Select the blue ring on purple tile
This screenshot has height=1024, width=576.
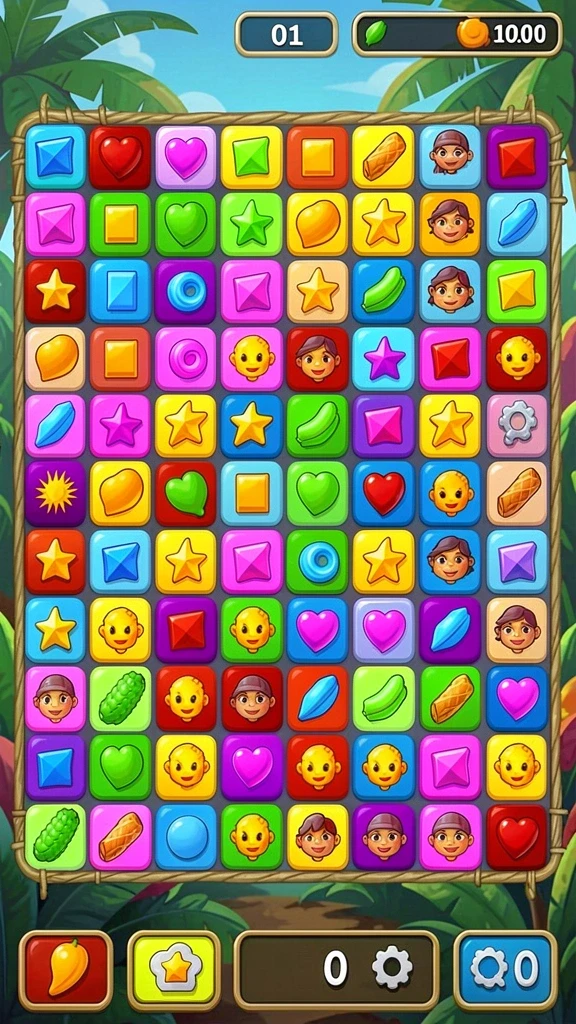186,291
